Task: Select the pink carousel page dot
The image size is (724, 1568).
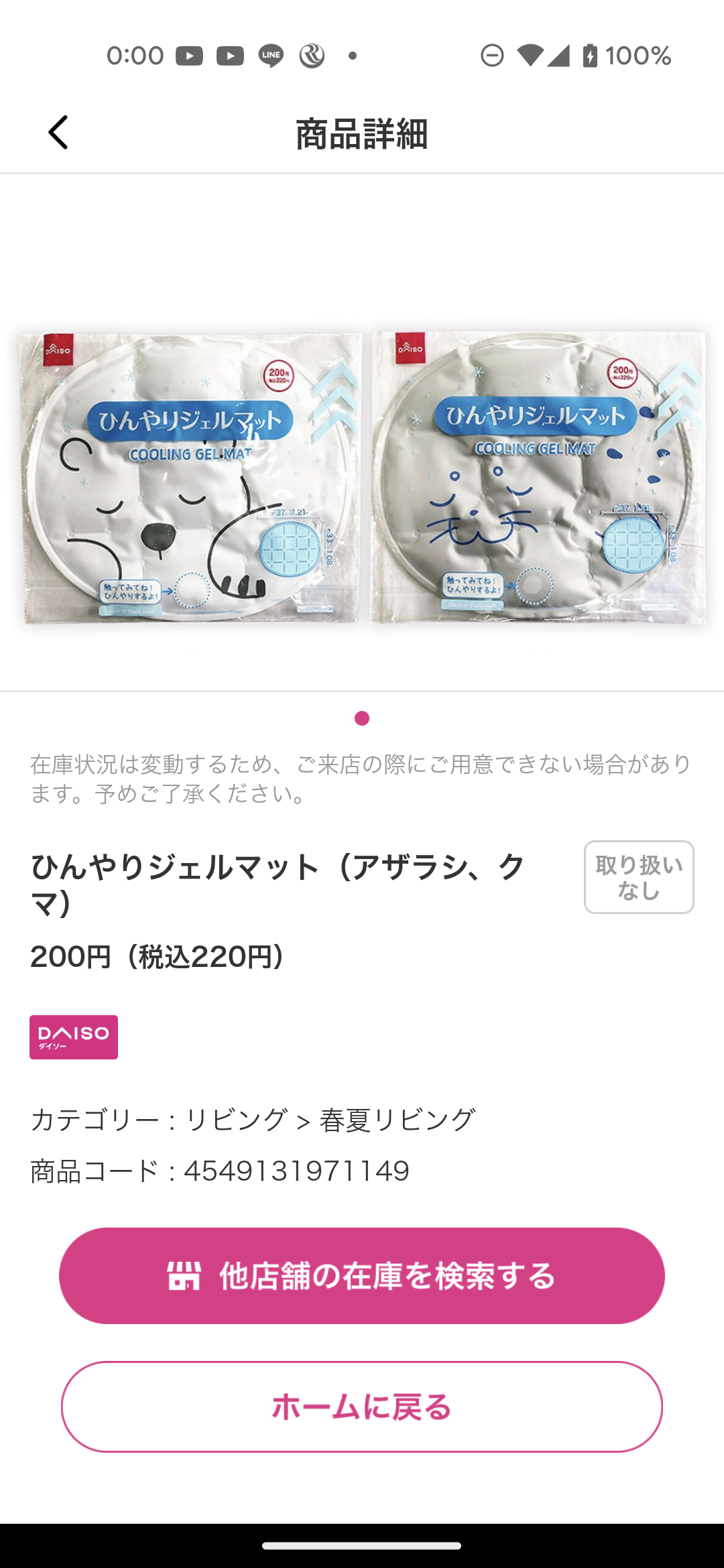Action: tap(362, 719)
